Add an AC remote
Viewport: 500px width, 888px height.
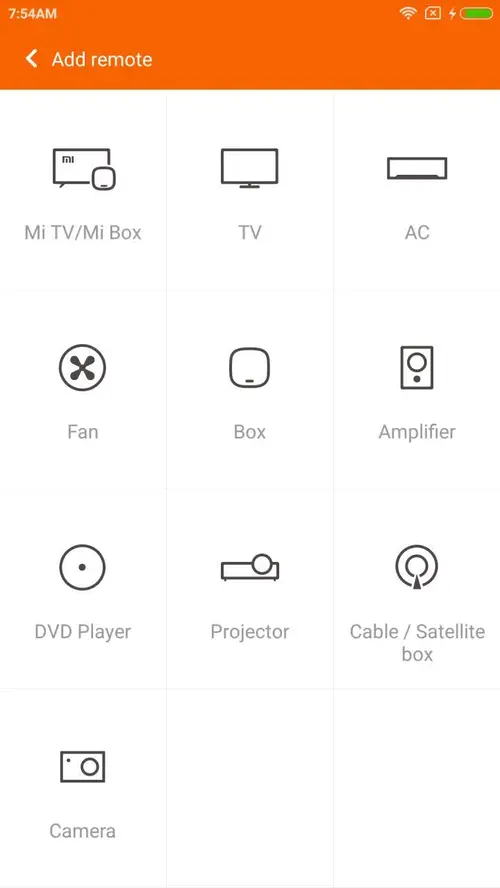click(417, 191)
